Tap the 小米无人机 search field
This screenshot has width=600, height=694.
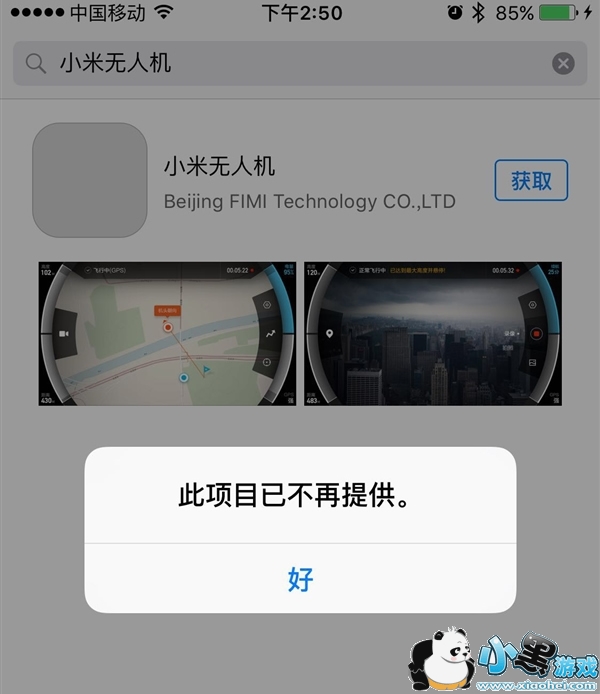[290, 64]
